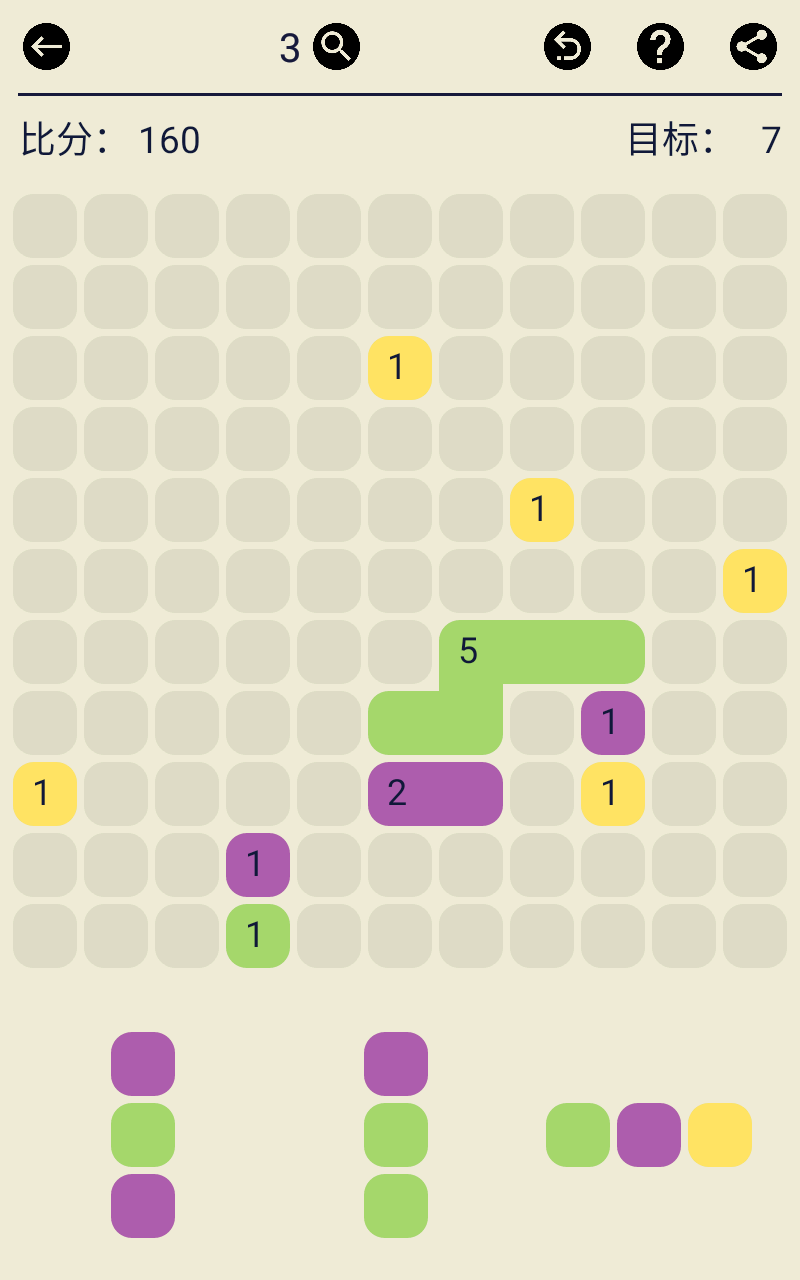
Task: Open the help question mark
Action: 660,47
